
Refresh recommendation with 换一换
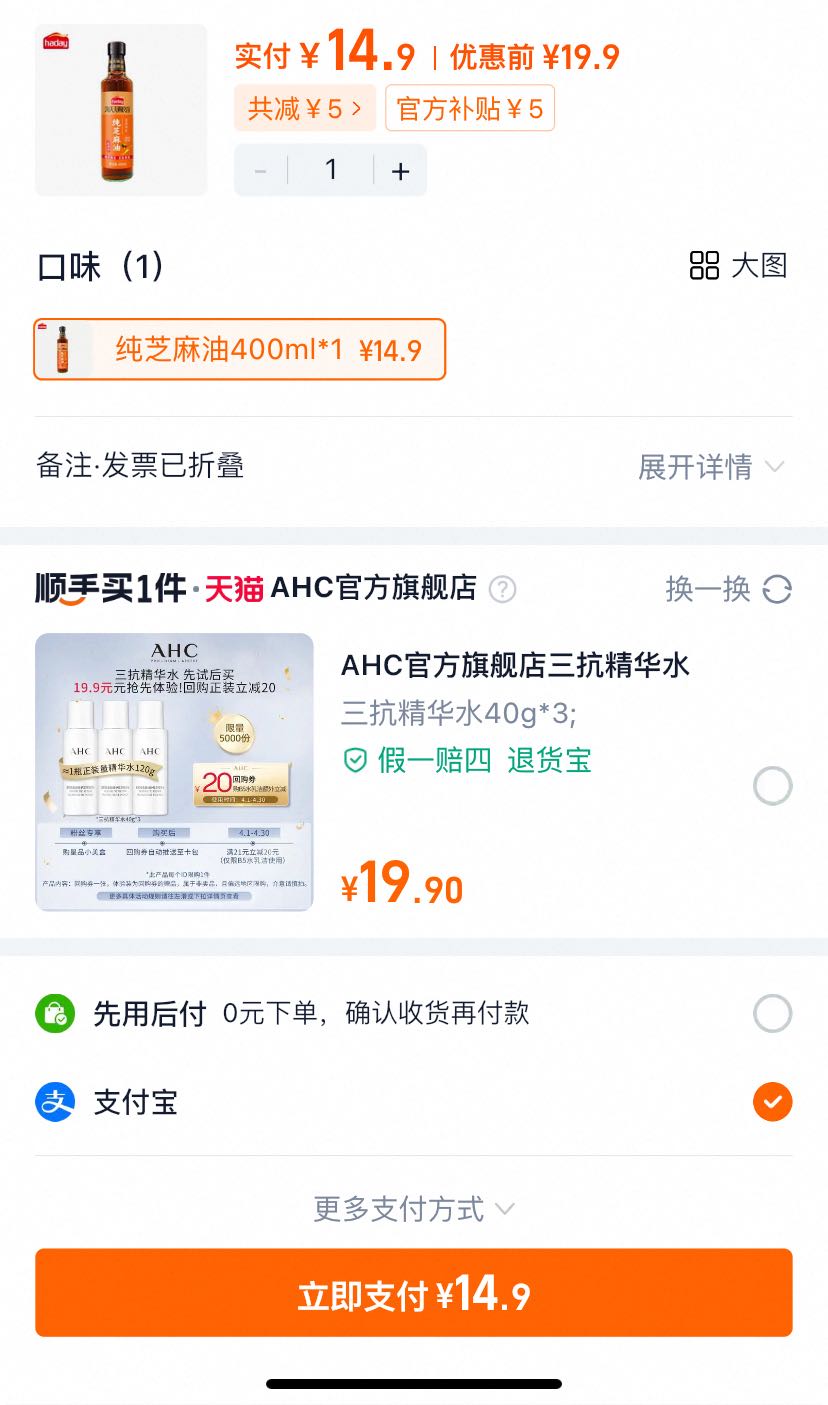728,589
